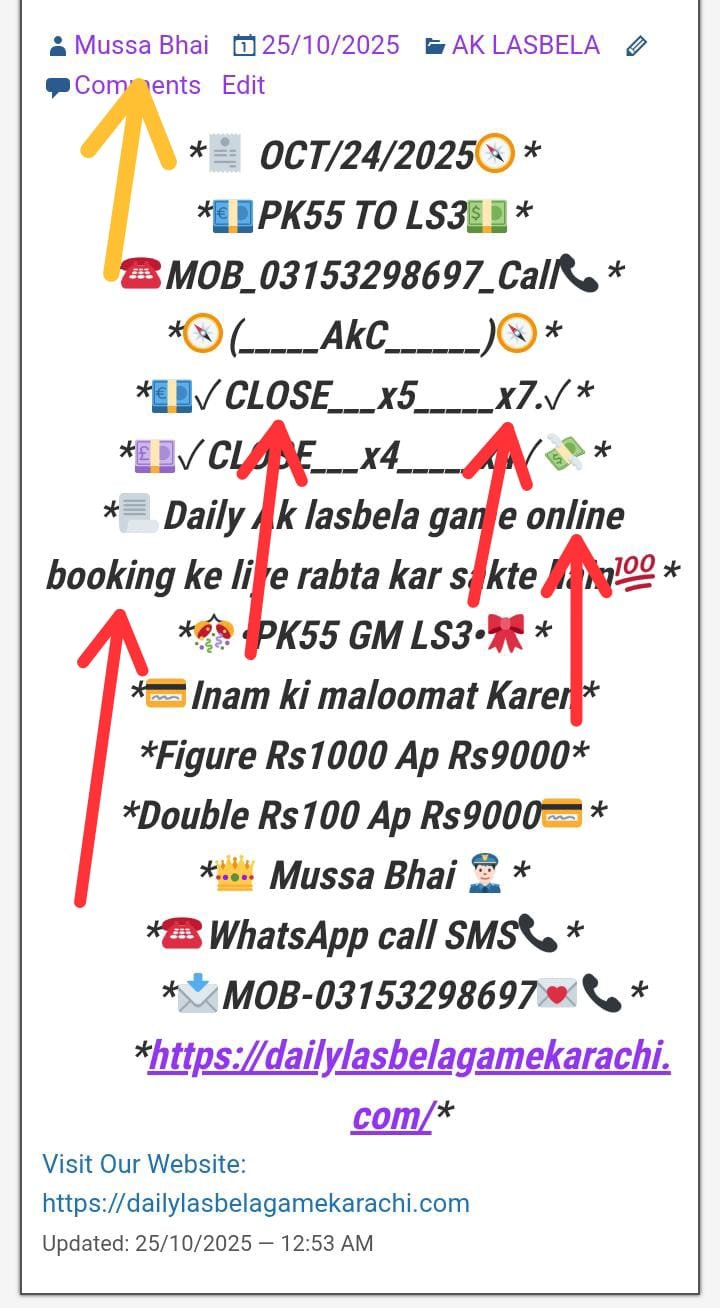Screen dimensions: 720x1308
Task: Open author Mussa Bhai's page
Action: coord(141,45)
